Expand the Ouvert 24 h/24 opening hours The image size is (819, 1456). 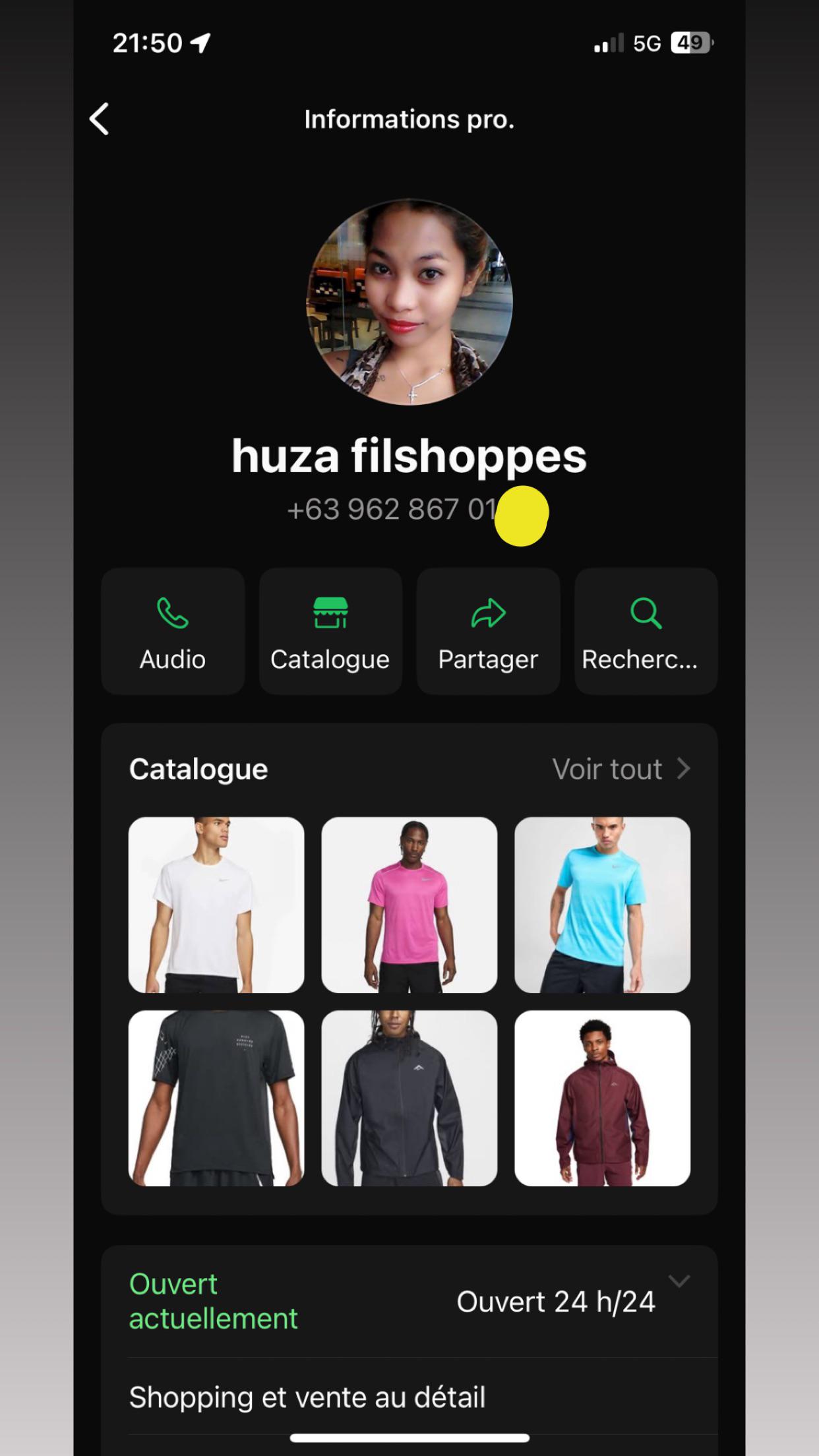tap(409, 1301)
